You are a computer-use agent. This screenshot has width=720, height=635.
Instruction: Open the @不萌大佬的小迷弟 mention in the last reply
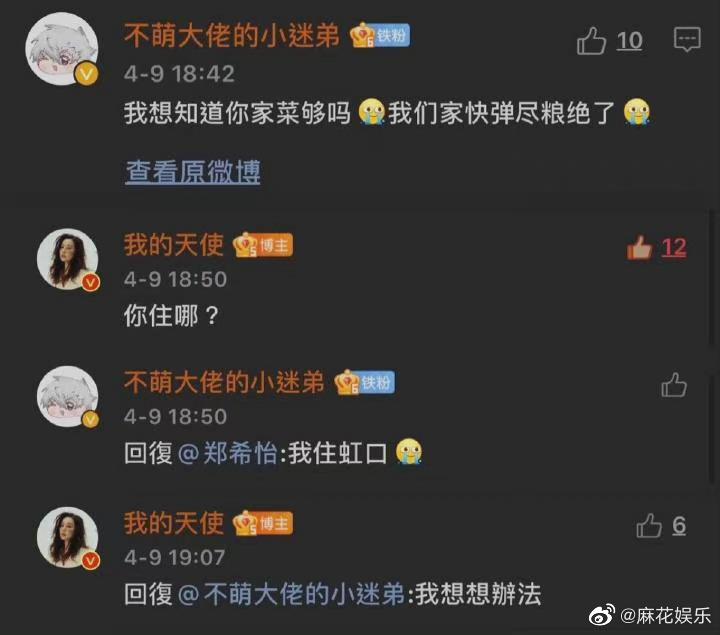pos(292,594)
